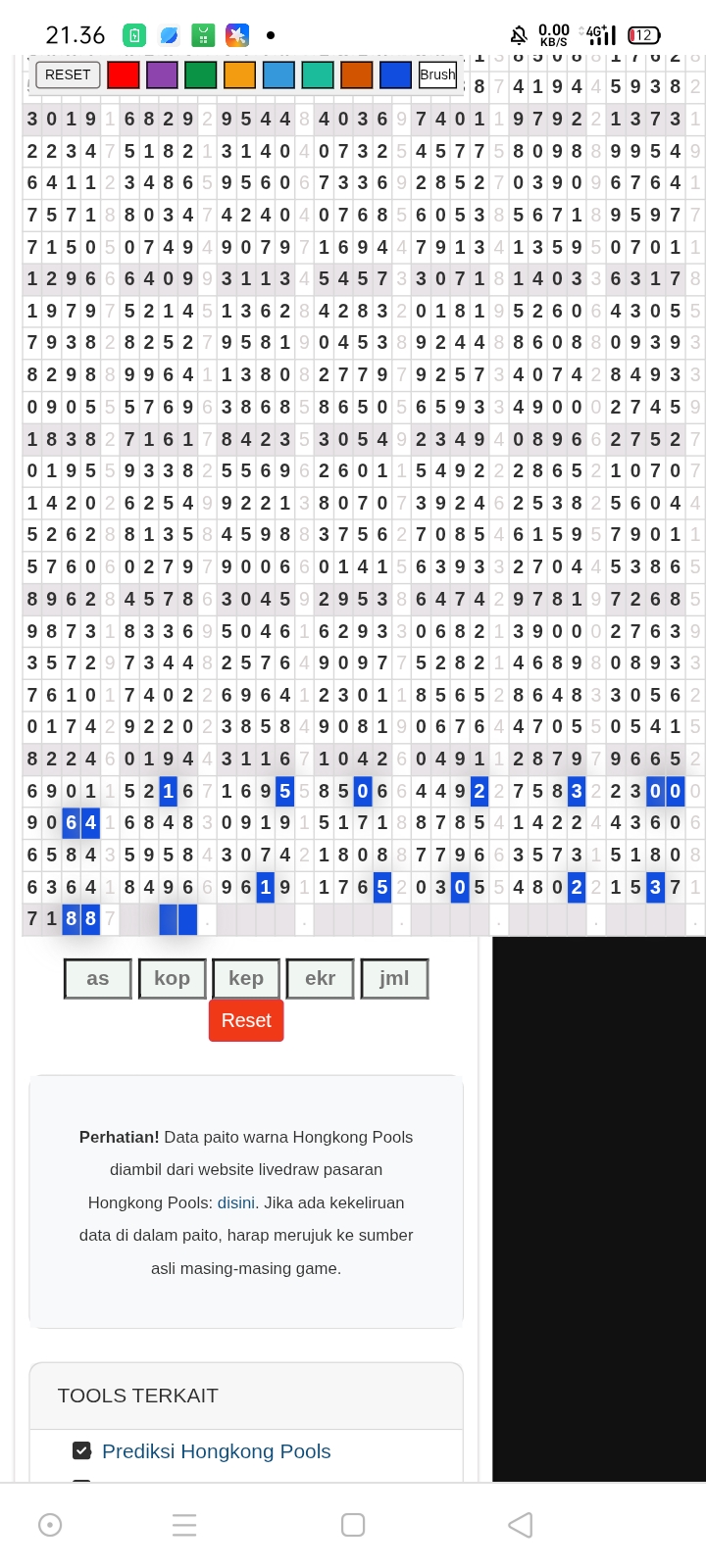Pick the royal blue color swatch

coord(395,74)
